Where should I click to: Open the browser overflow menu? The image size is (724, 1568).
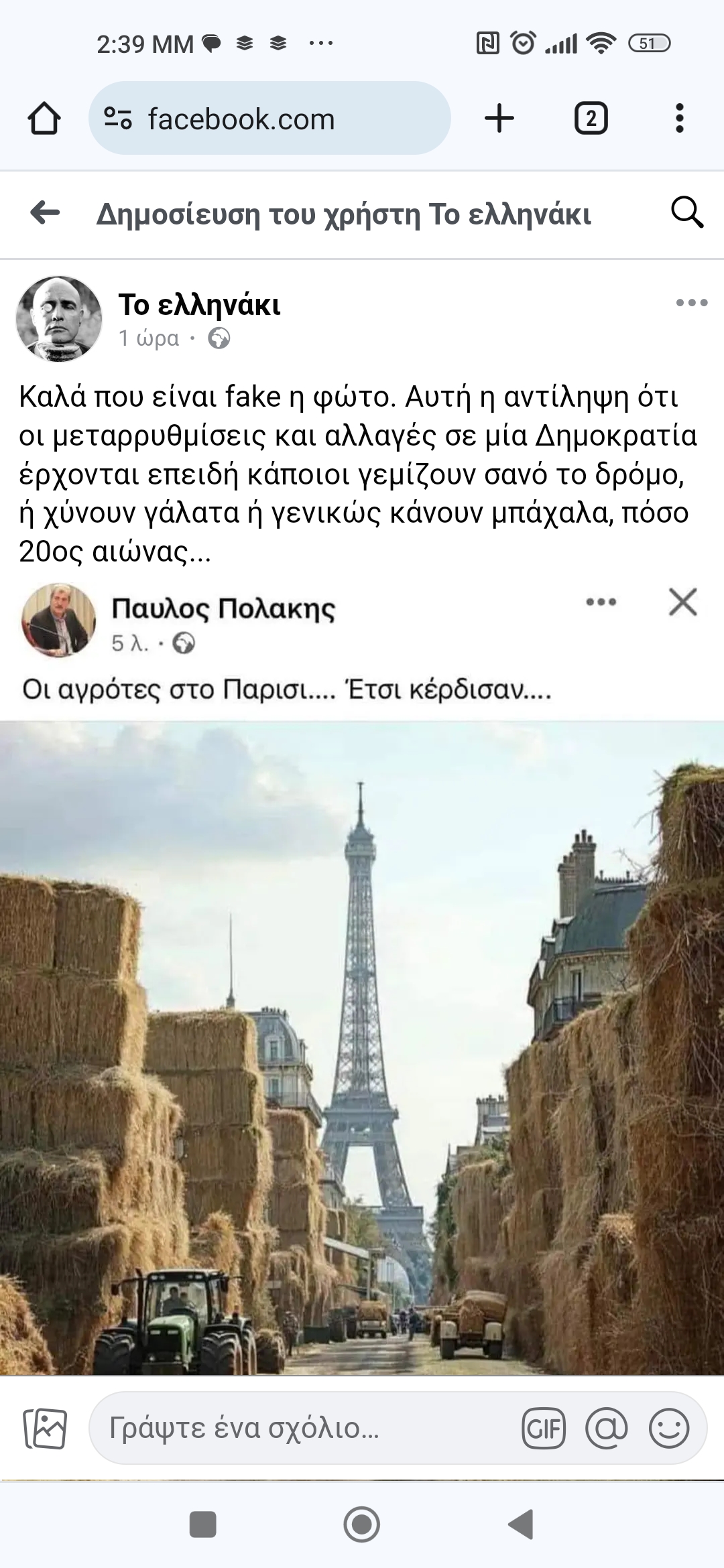click(679, 119)
